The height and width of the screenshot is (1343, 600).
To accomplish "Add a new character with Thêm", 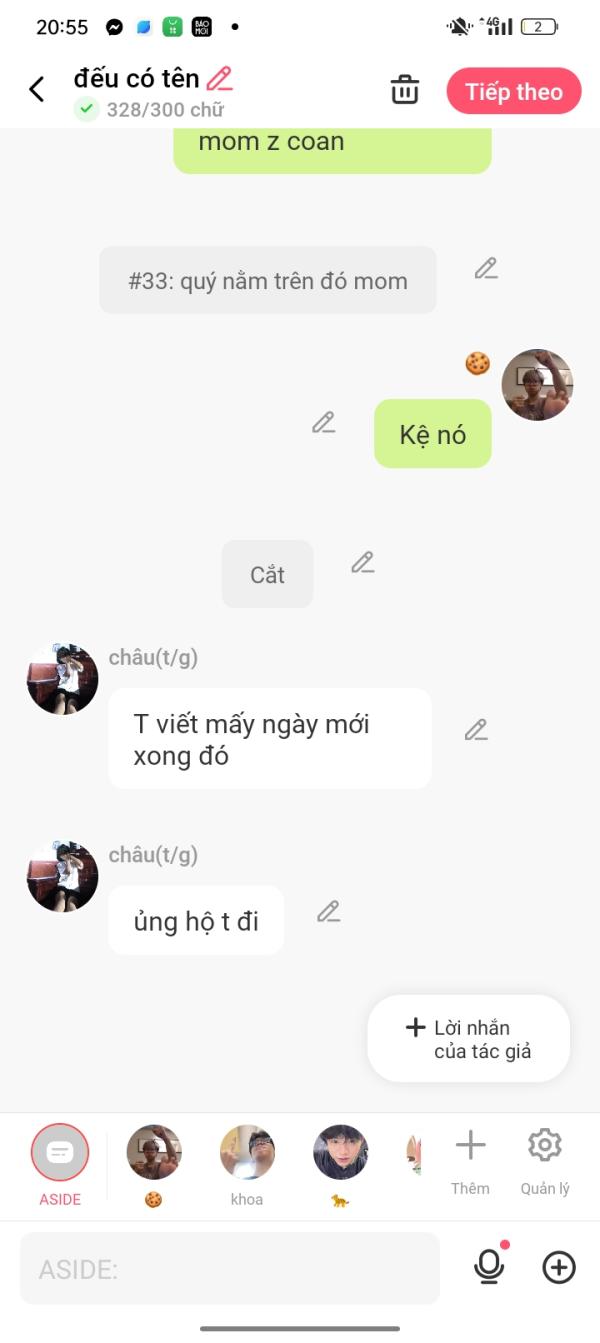I will pos(470,1162).
